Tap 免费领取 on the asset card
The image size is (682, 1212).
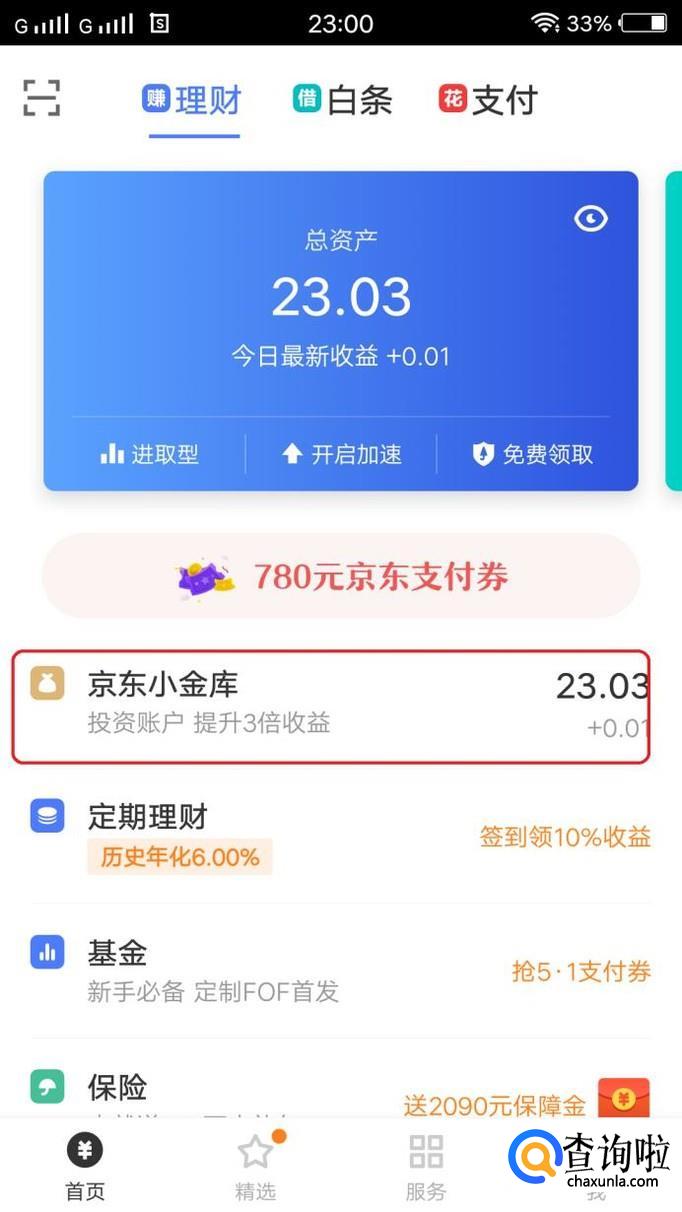click(533, 454)
